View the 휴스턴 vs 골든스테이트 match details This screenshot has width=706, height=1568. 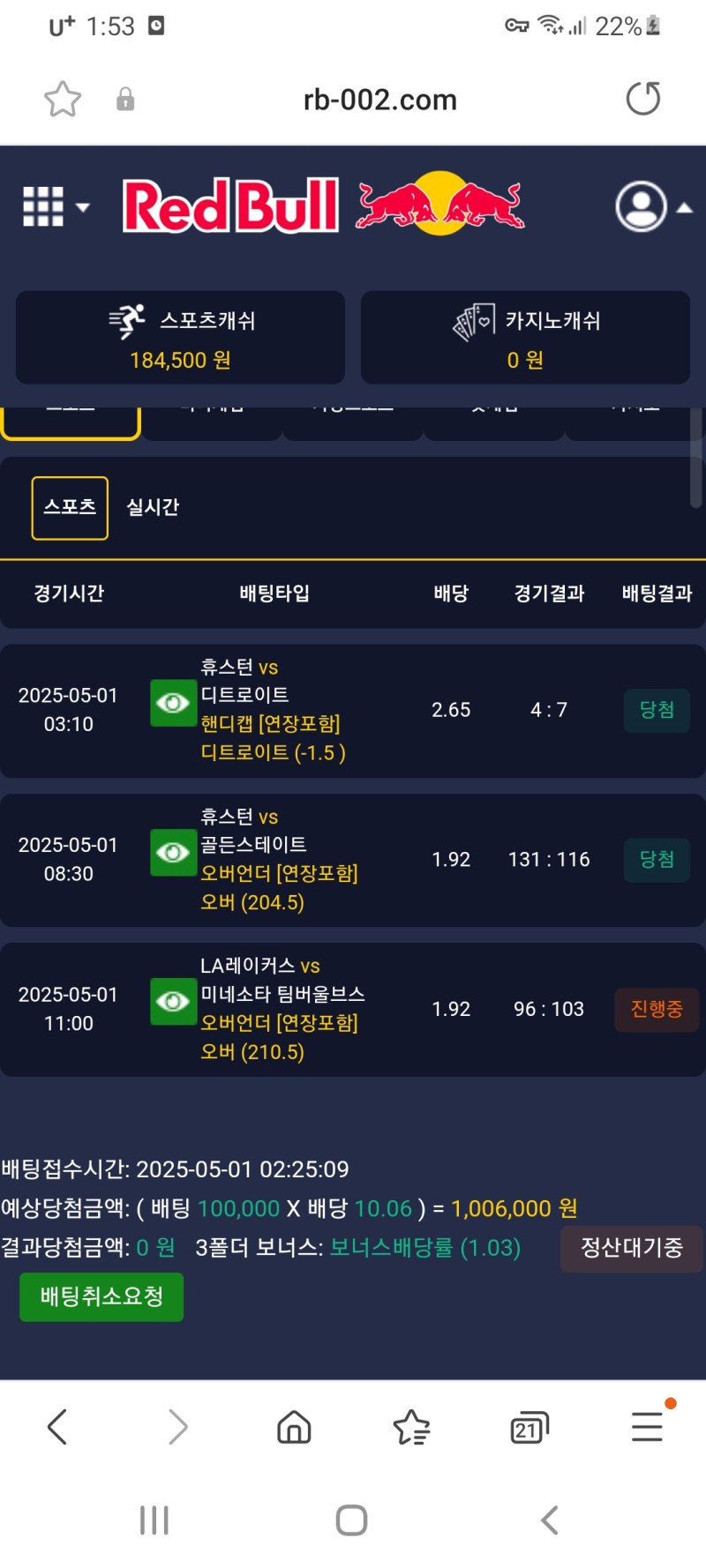click(x=173, y=853)
